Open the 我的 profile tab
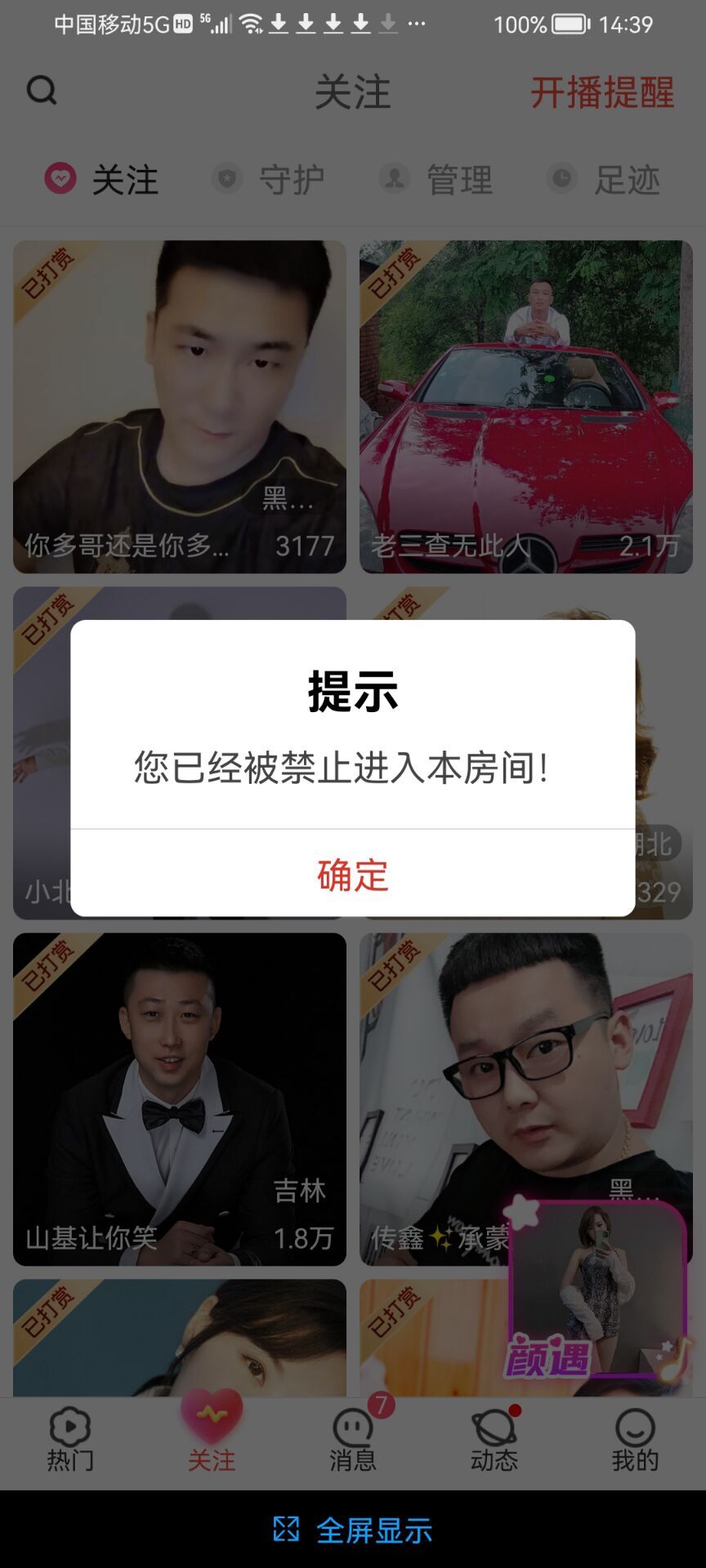This screenshot has width=706, height=1568. point(635,1441)
